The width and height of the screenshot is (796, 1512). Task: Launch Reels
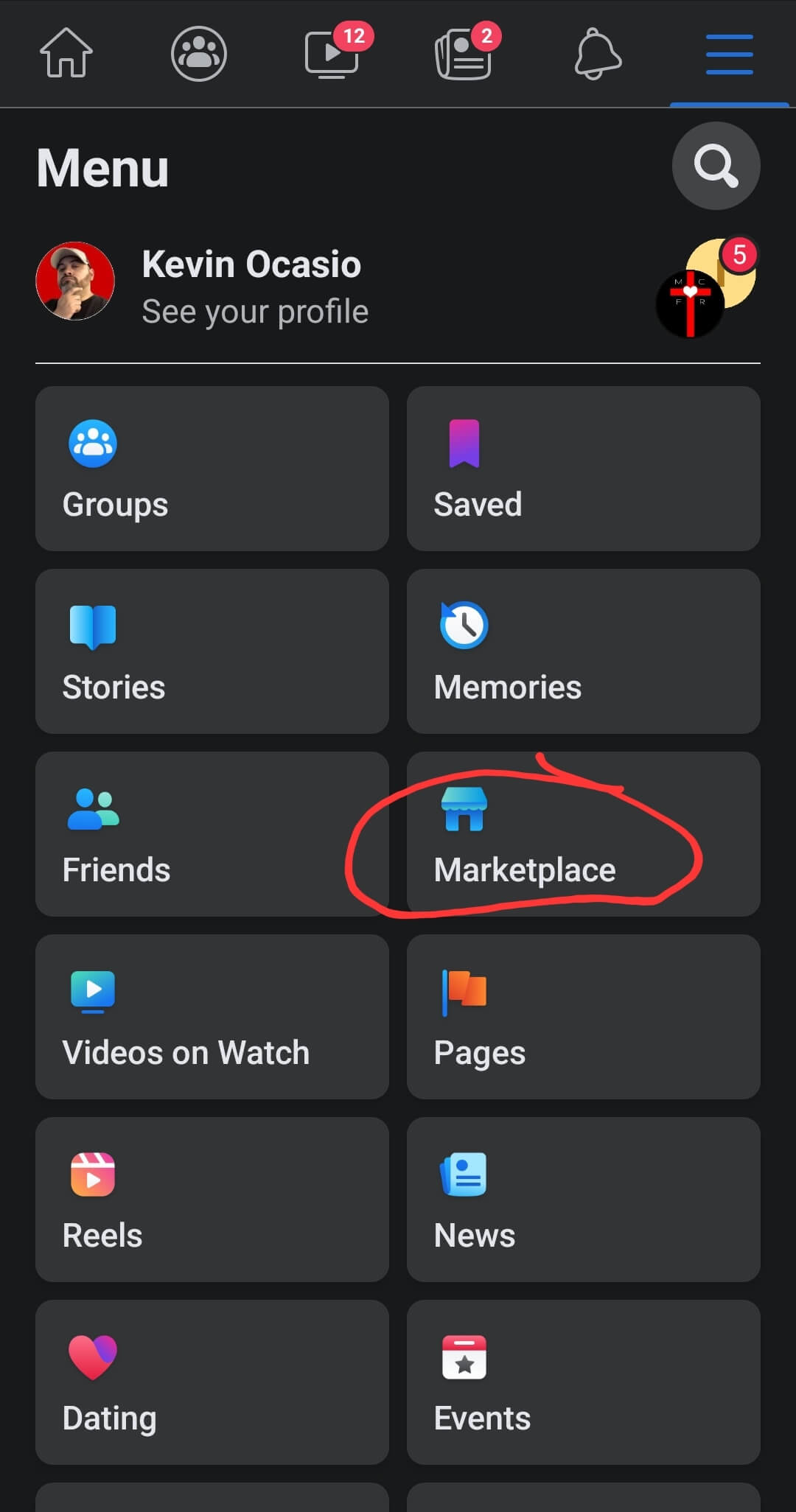pos(212,1200)
